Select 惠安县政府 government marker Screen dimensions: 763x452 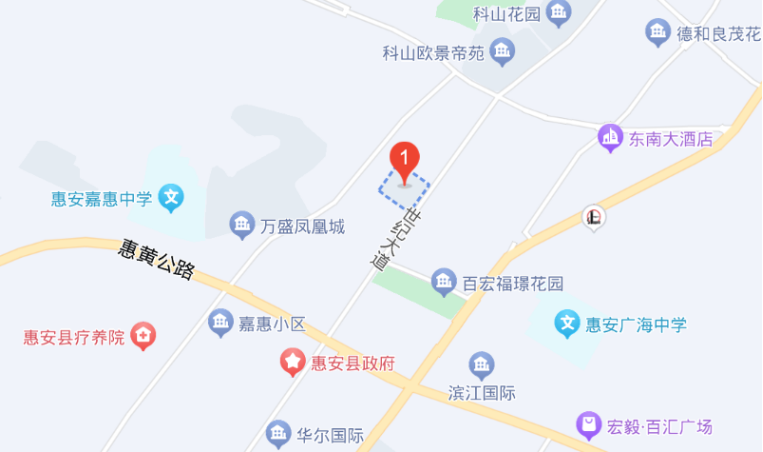pos(292,362)
